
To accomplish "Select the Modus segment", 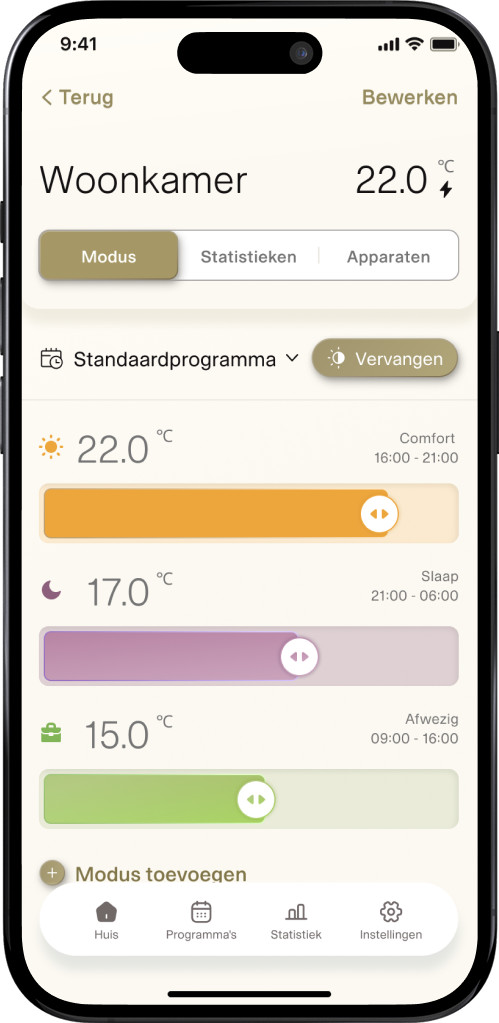I will pyautogui.click(x=109, y=256).
